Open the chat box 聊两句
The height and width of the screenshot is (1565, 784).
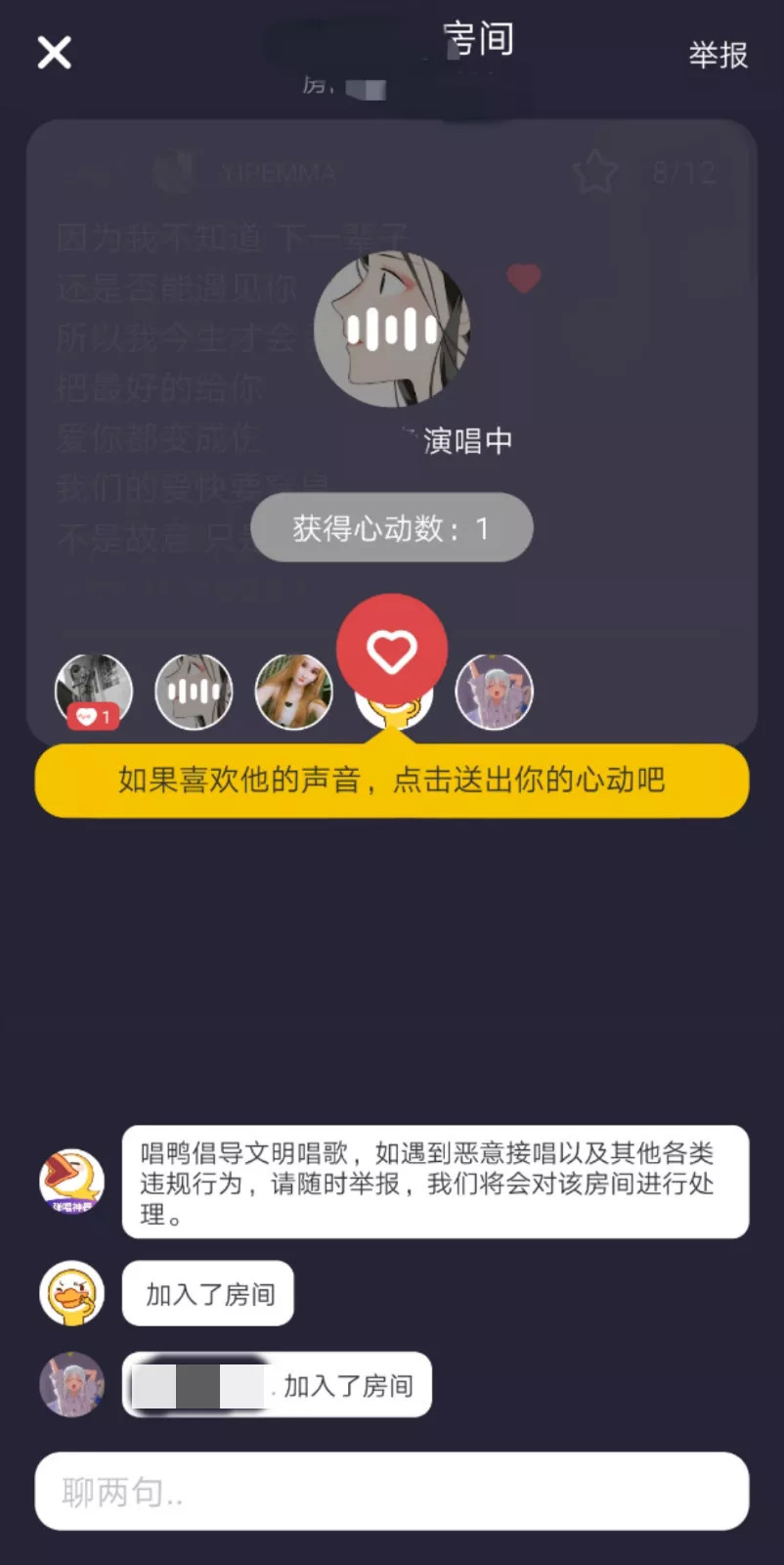pos(391,1491)
